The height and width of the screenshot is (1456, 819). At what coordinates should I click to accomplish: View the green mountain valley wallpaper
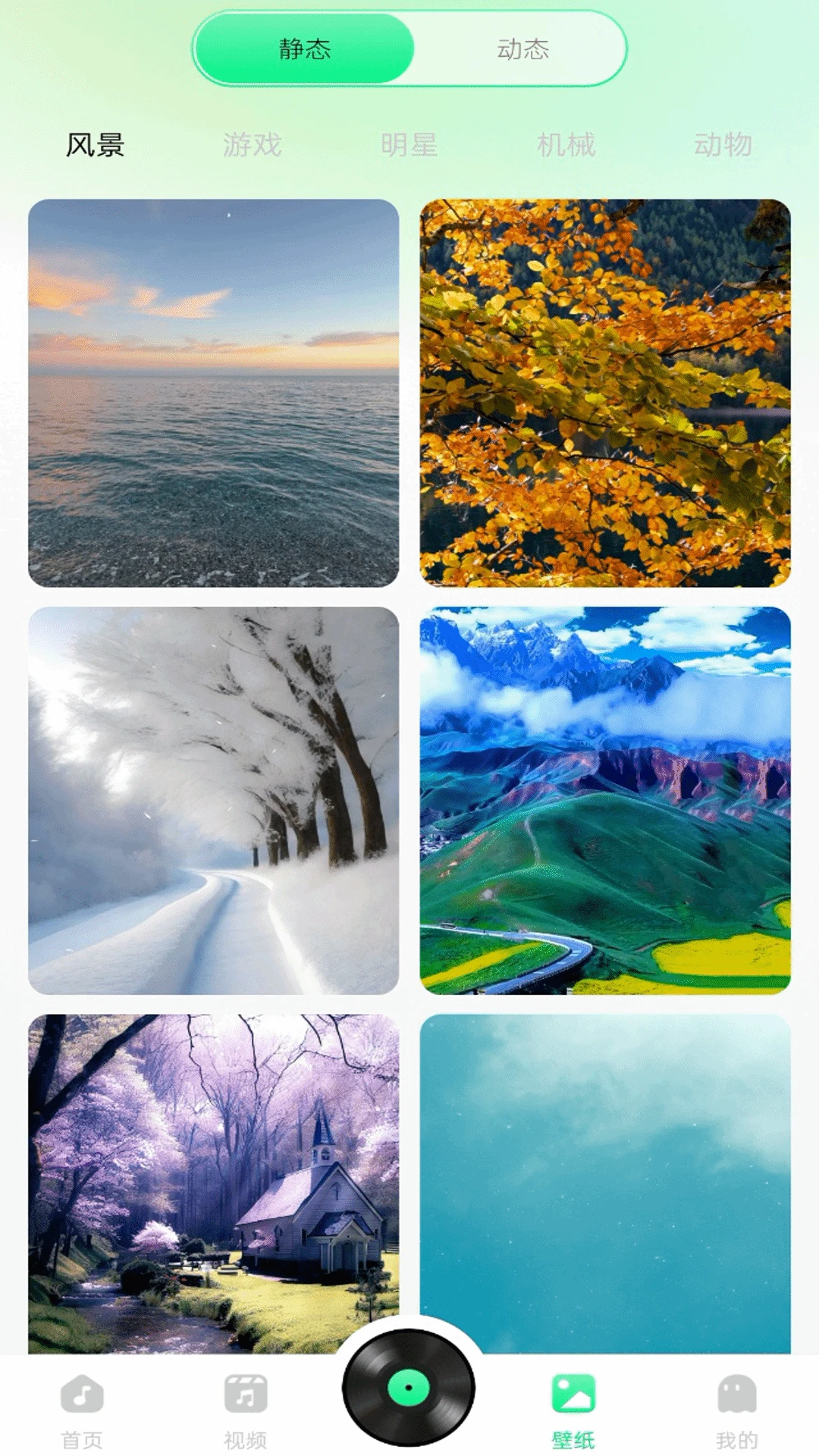point(605,800)
